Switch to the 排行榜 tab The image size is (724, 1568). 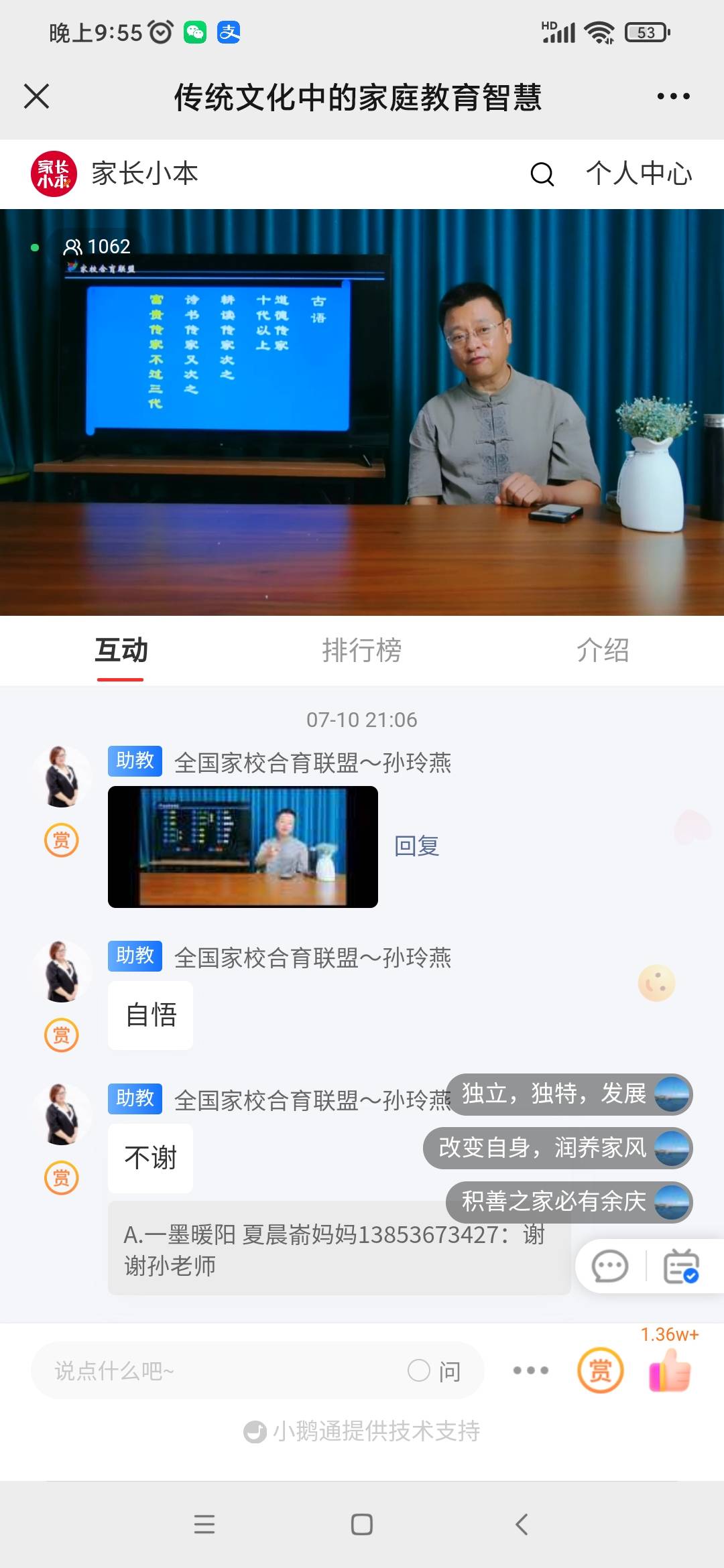(x=362, y=651)
